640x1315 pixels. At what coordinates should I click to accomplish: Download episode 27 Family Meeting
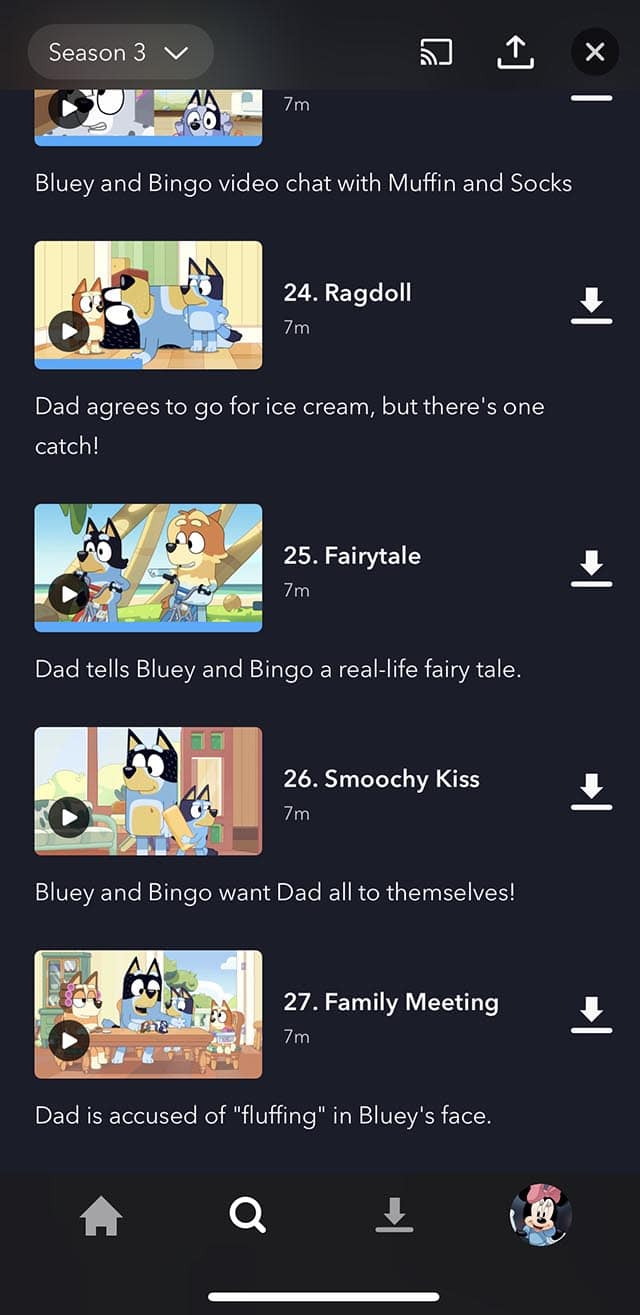(x=591, y=1014)
